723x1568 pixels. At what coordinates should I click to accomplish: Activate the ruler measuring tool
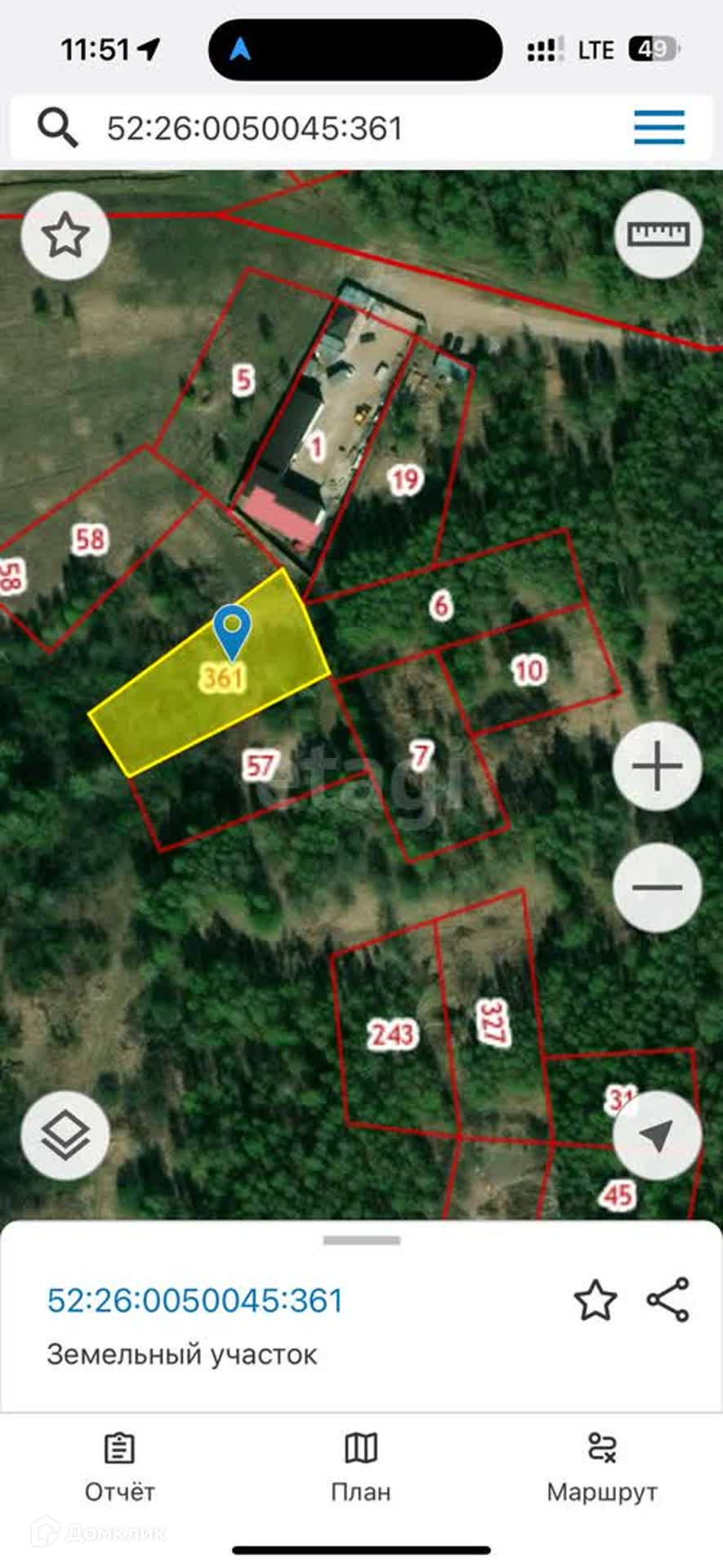658,235
